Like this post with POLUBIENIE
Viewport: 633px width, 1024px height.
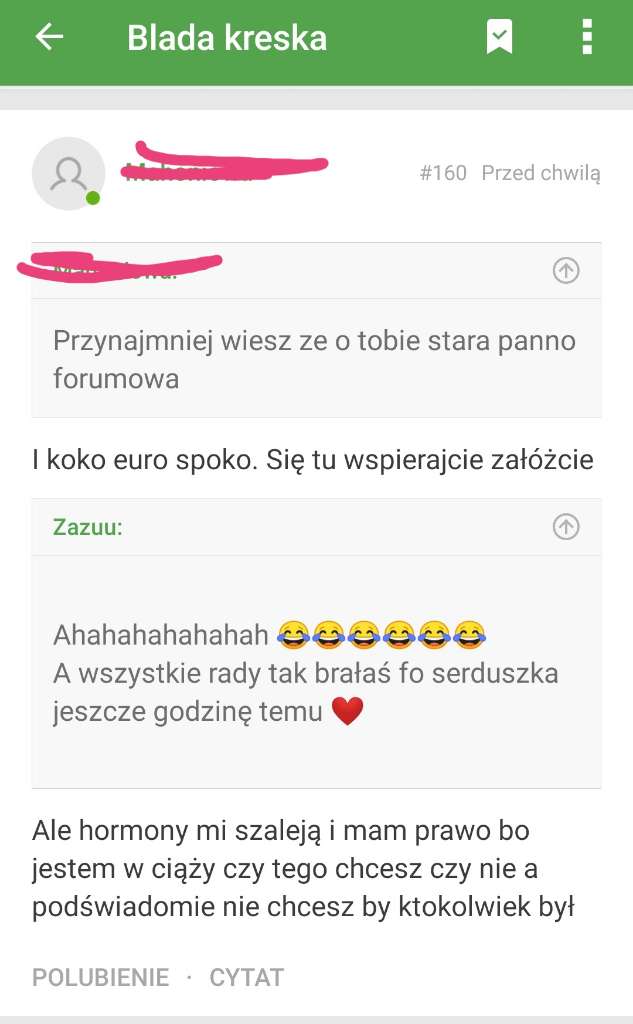(100, 977)
